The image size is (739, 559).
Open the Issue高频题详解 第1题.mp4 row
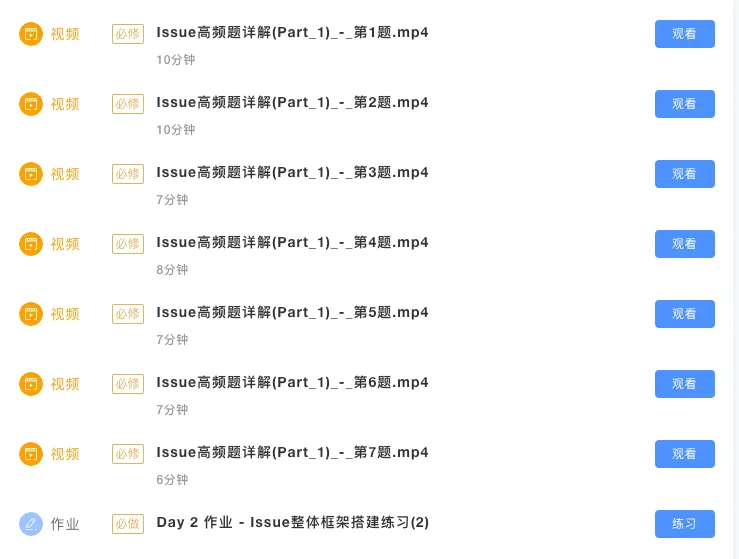[x=292, y=32]
